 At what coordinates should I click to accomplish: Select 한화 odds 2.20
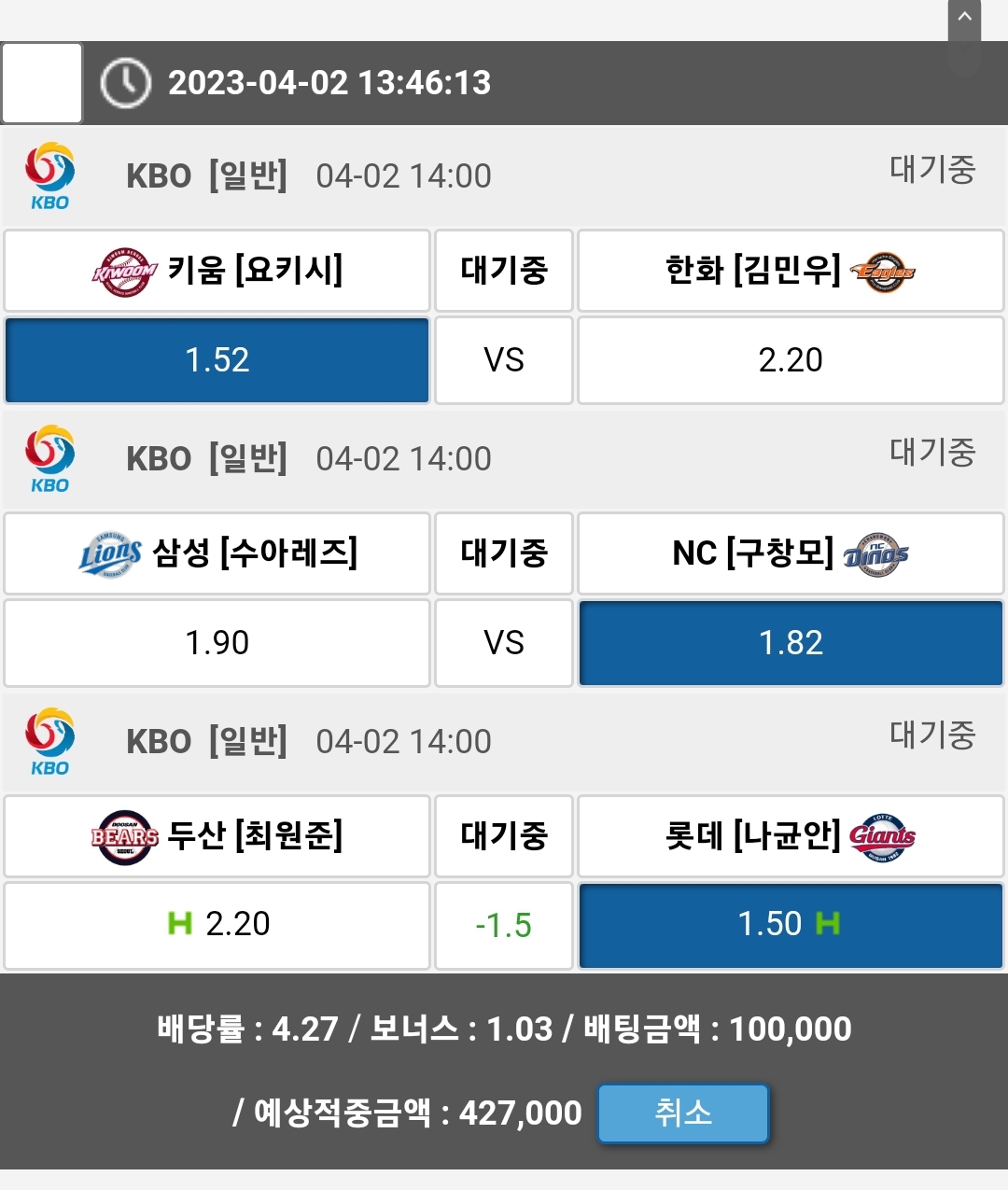coord(791,360)
